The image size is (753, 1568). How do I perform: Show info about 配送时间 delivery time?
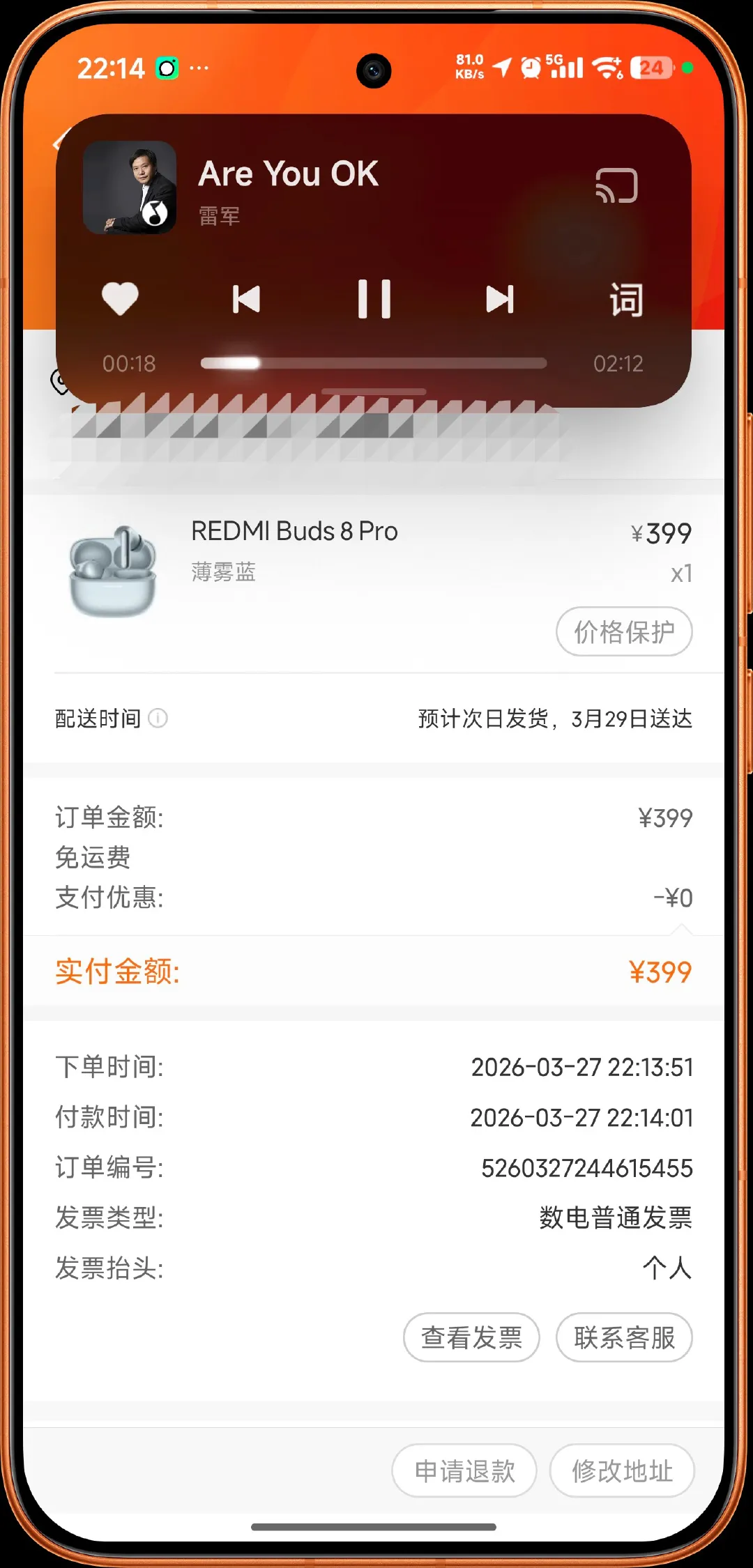click(x=158, y=718)
